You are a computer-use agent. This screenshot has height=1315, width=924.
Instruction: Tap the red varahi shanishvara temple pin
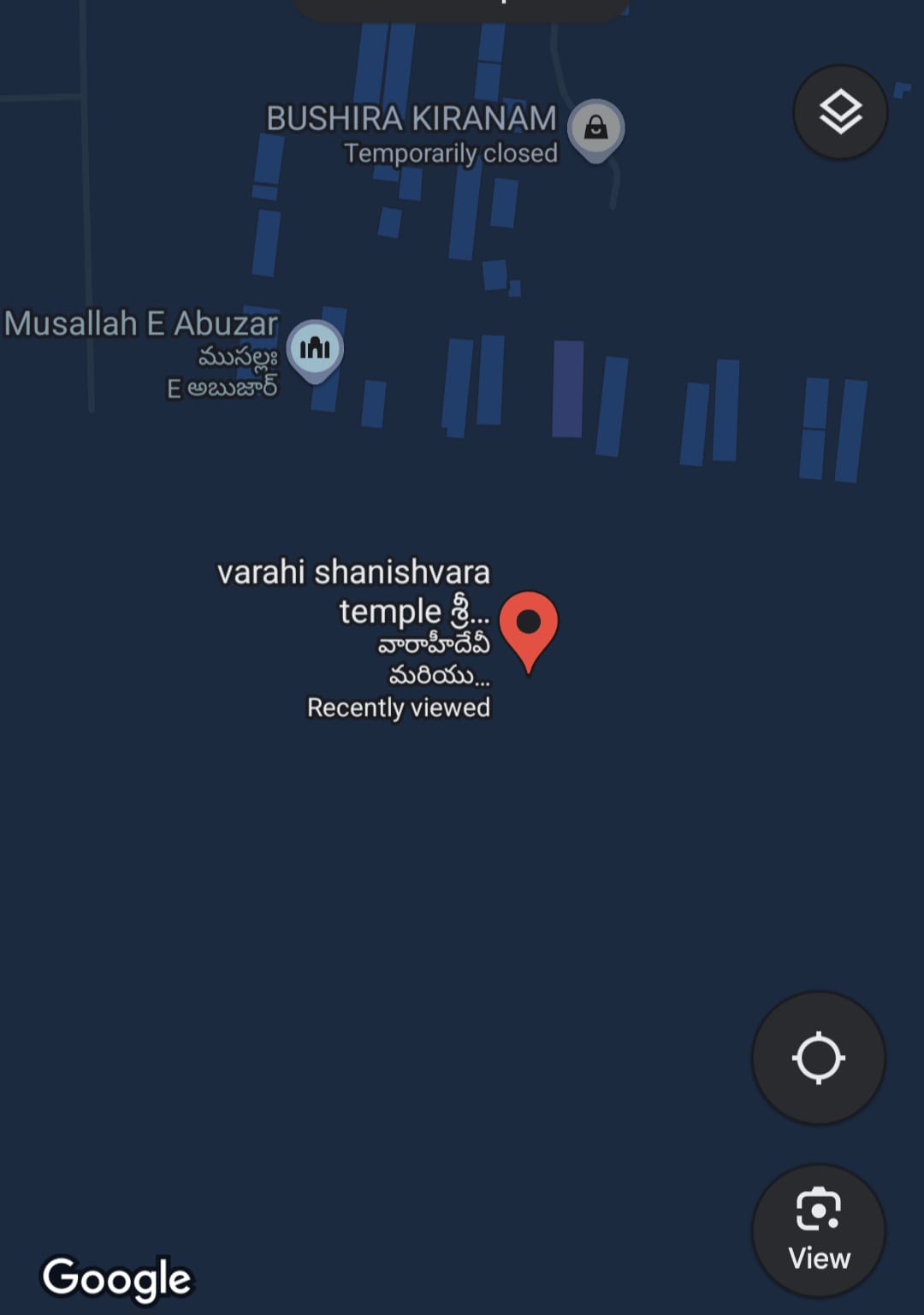(529, 624)
